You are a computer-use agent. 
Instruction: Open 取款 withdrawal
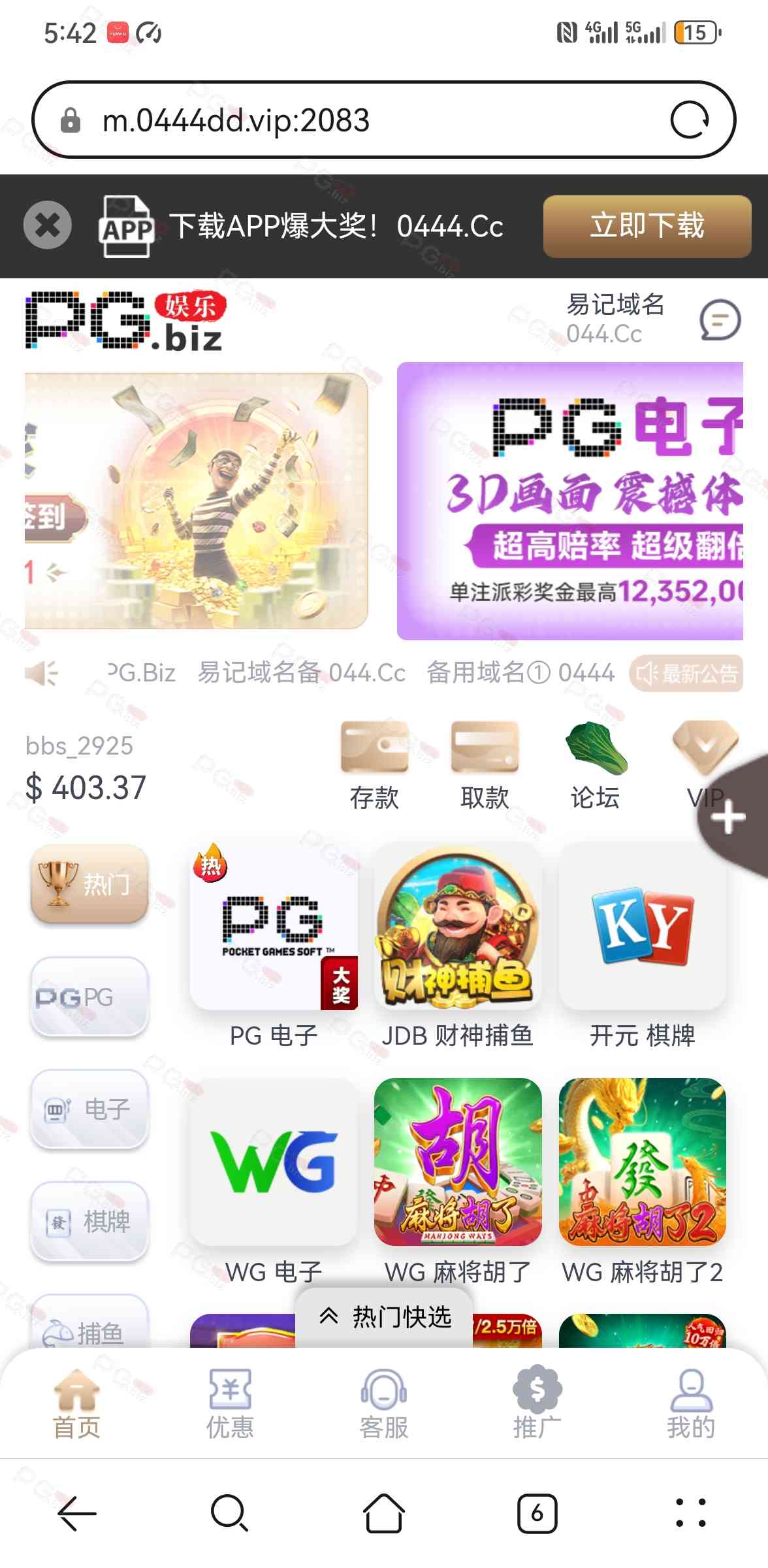pyautogui.click(x=485, y=766)
